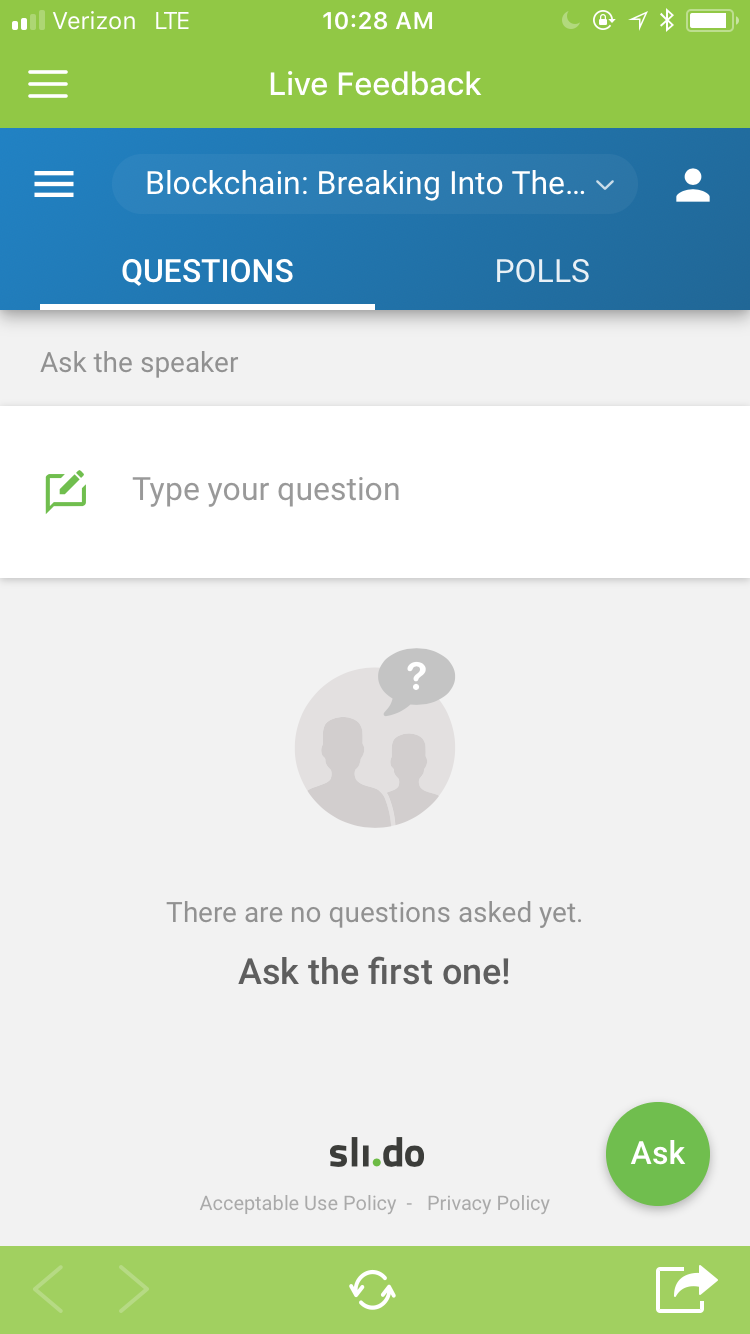Click the Ask the speaker header
750x1334 pixels.
[138, 362]
